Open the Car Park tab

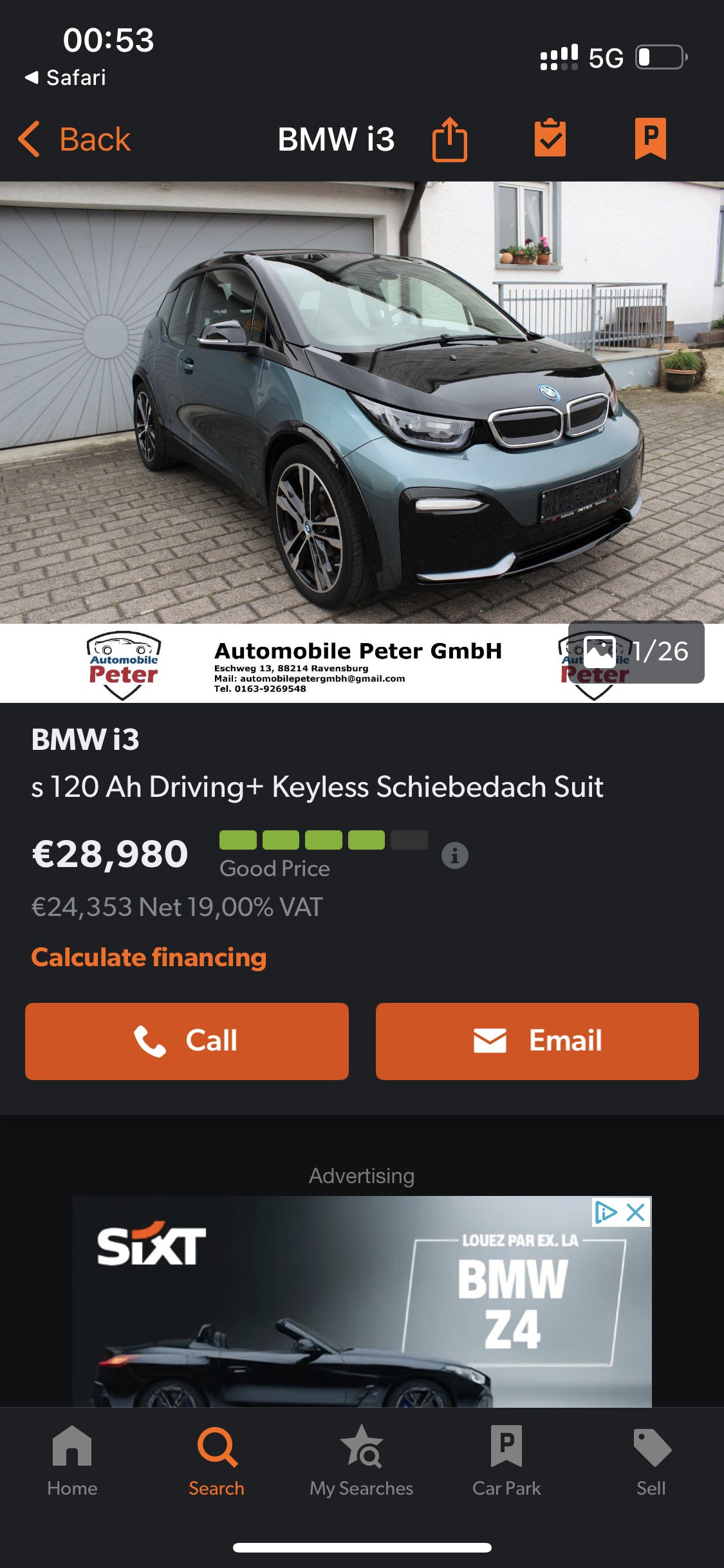(x=506, y=1461)
